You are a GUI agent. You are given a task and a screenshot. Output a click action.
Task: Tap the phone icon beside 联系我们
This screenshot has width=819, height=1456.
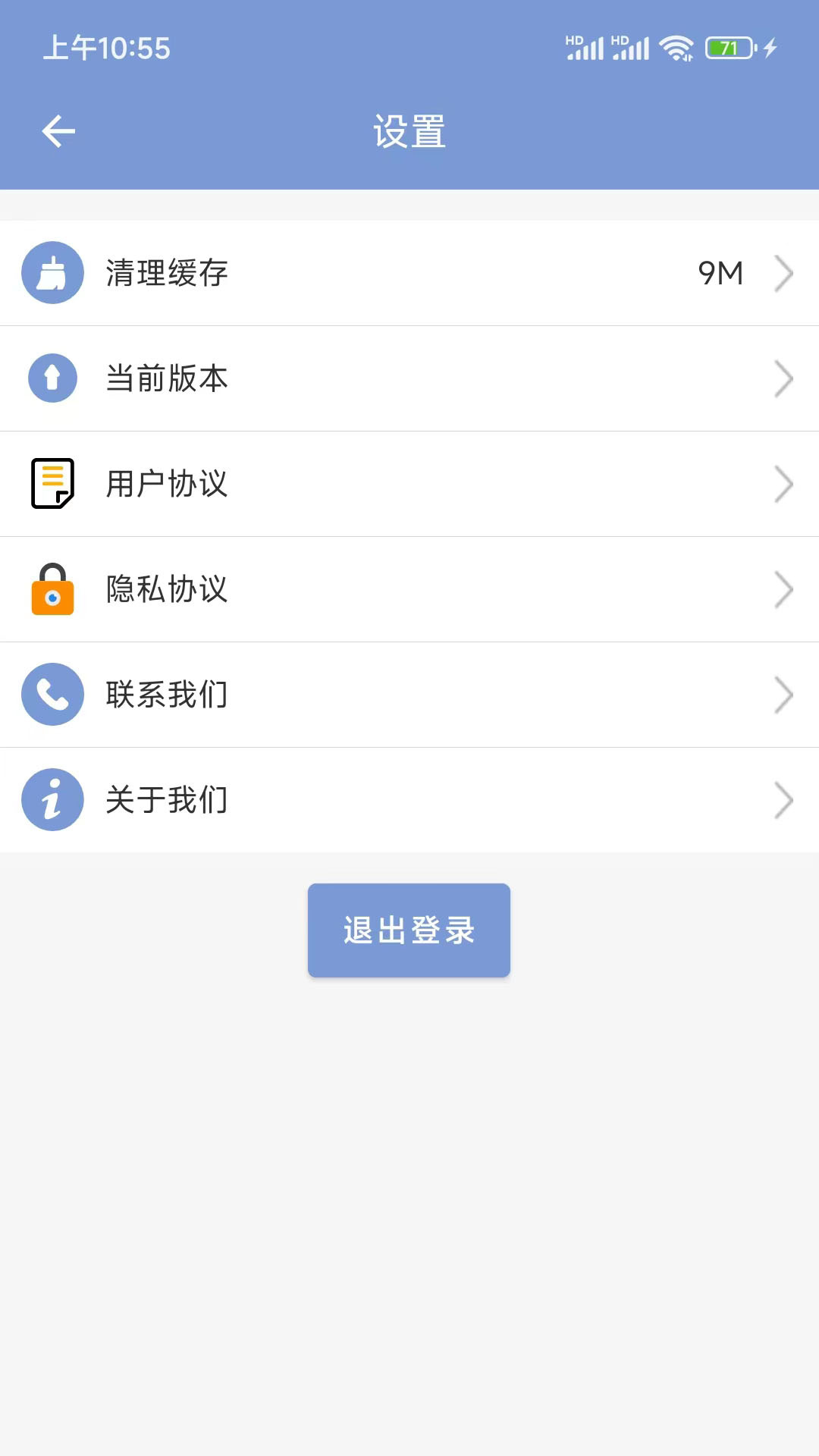pyautogui.click(x=52, y=695)
